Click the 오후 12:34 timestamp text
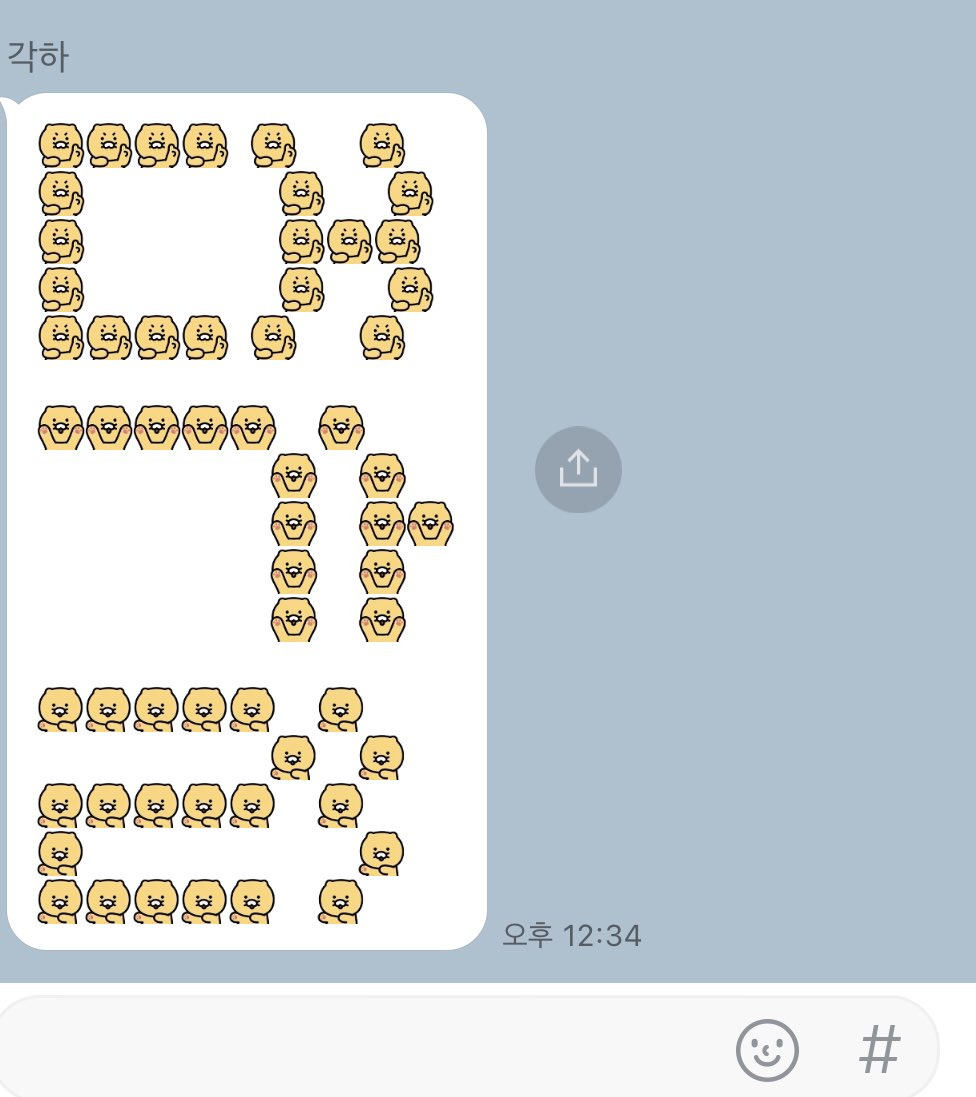 pyautogui.click(x=571, y=935)
